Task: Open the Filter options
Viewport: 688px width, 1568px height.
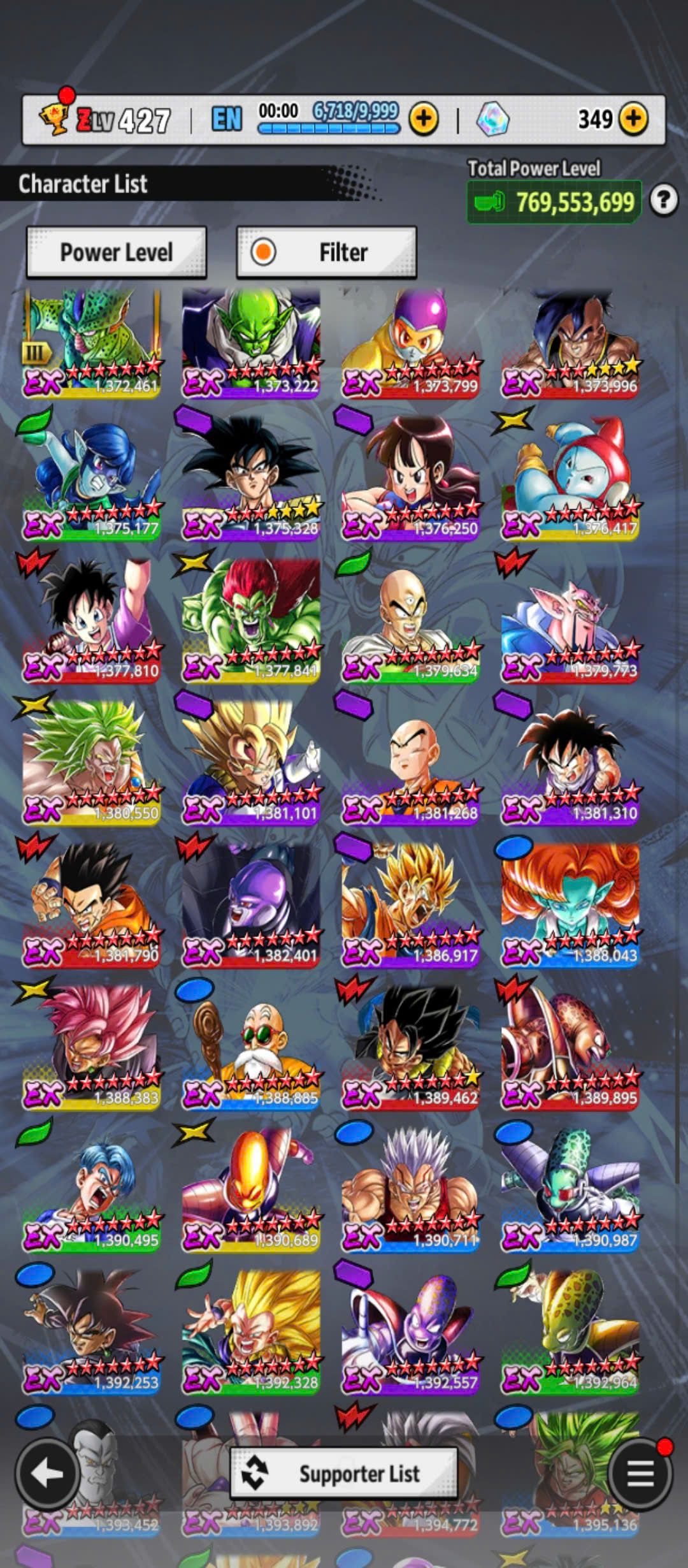Action: 326,252
